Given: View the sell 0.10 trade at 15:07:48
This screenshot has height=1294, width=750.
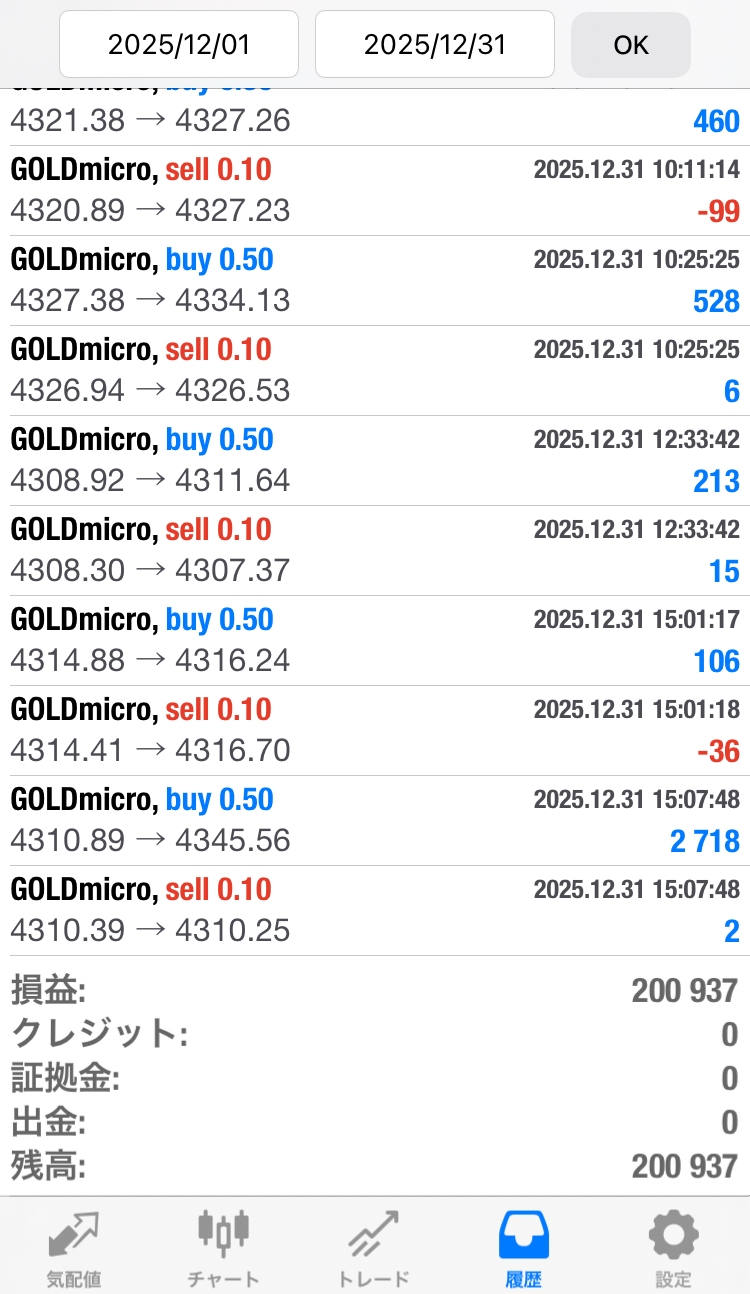Looking at the screenshot, I should click(375, 910).
